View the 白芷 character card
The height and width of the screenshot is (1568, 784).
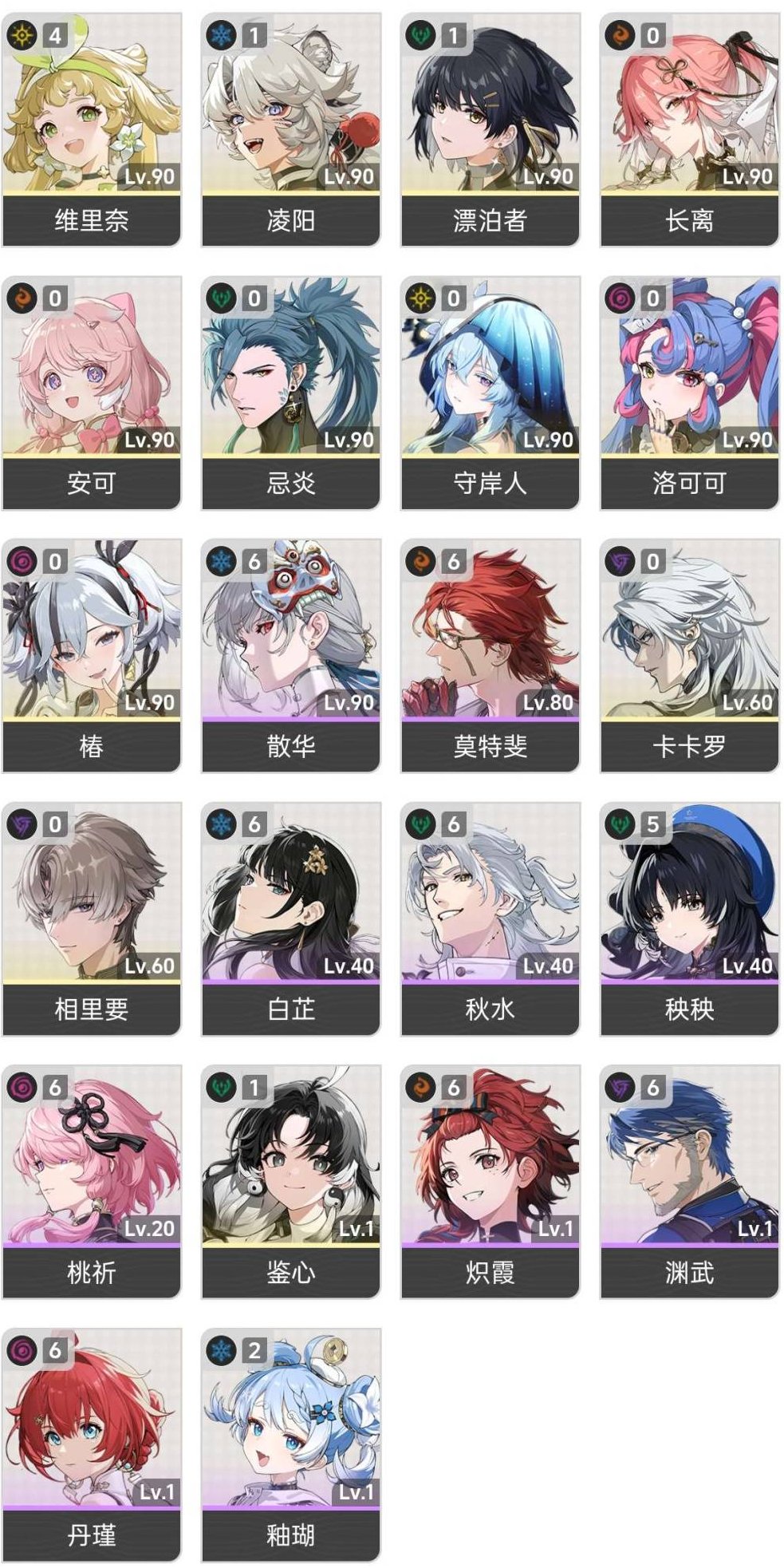pos(291,918)
